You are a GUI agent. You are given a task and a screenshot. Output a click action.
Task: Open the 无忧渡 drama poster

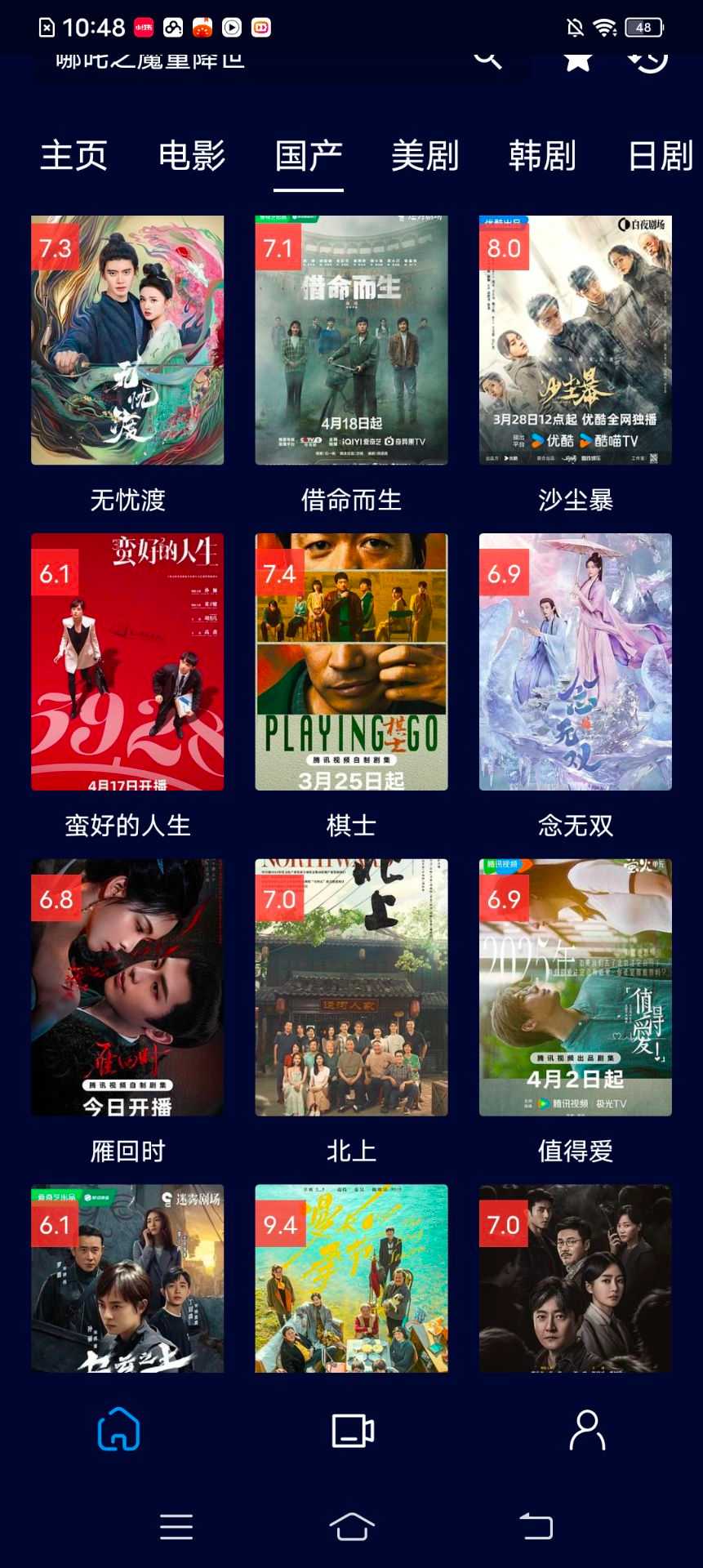tap(127, 341)
